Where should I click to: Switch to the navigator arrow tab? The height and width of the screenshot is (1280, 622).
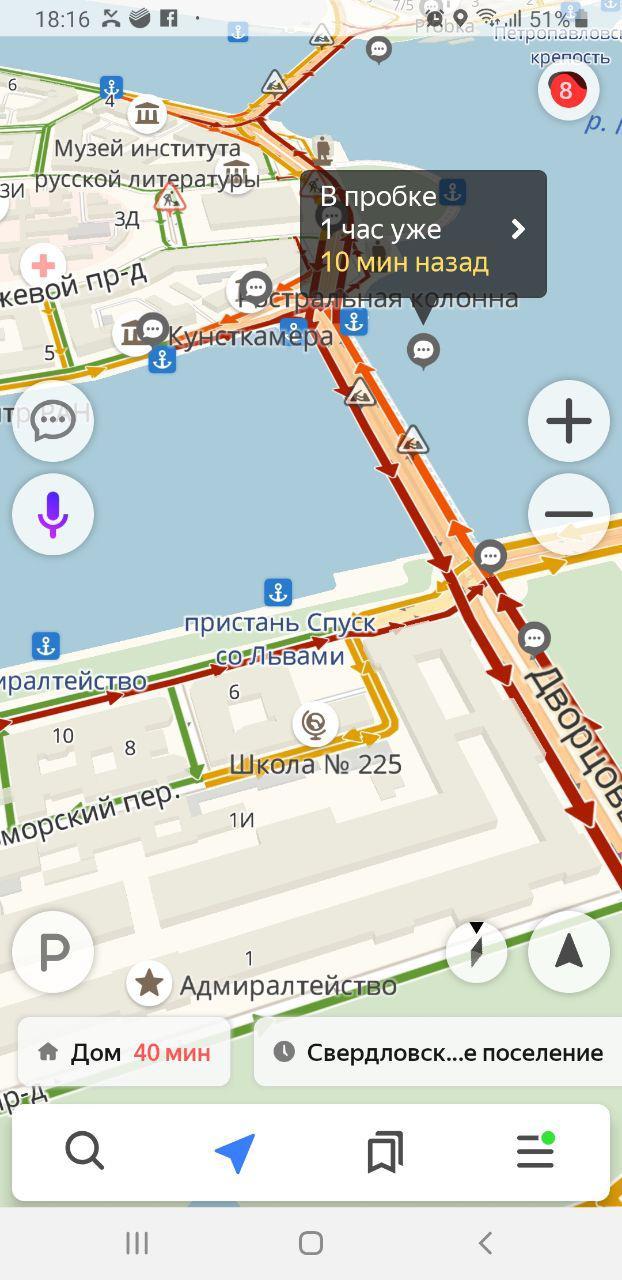click(x=235, y=1152)
